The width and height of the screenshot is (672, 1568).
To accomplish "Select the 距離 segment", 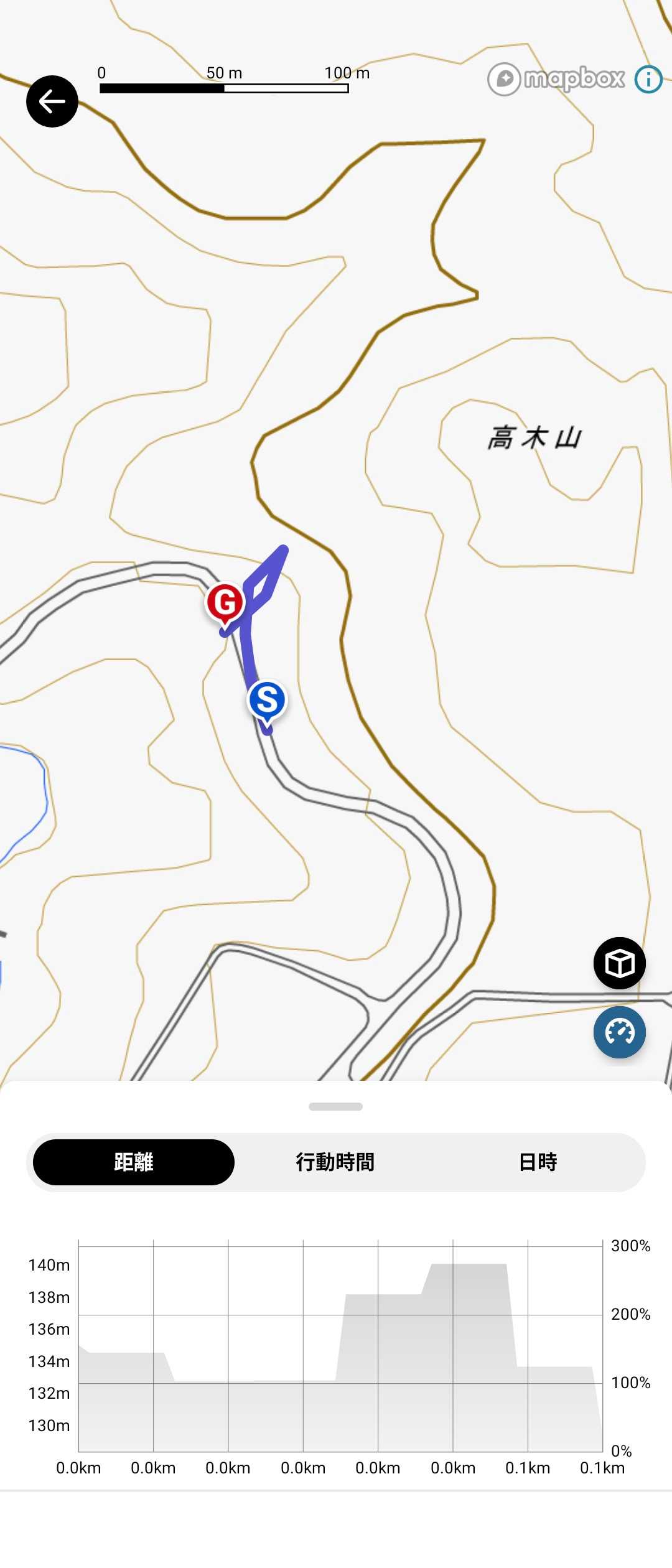I will [133, 1162].
